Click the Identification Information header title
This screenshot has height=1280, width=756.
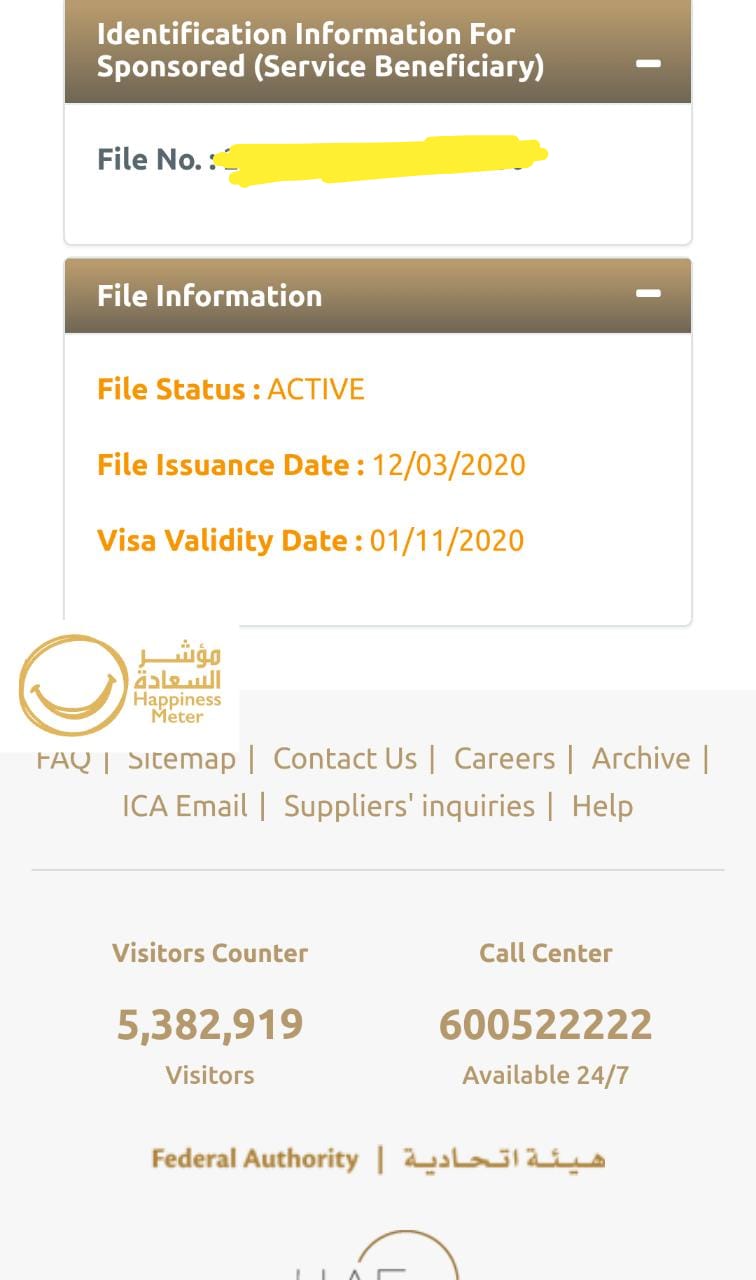click(x=305, y=50)
